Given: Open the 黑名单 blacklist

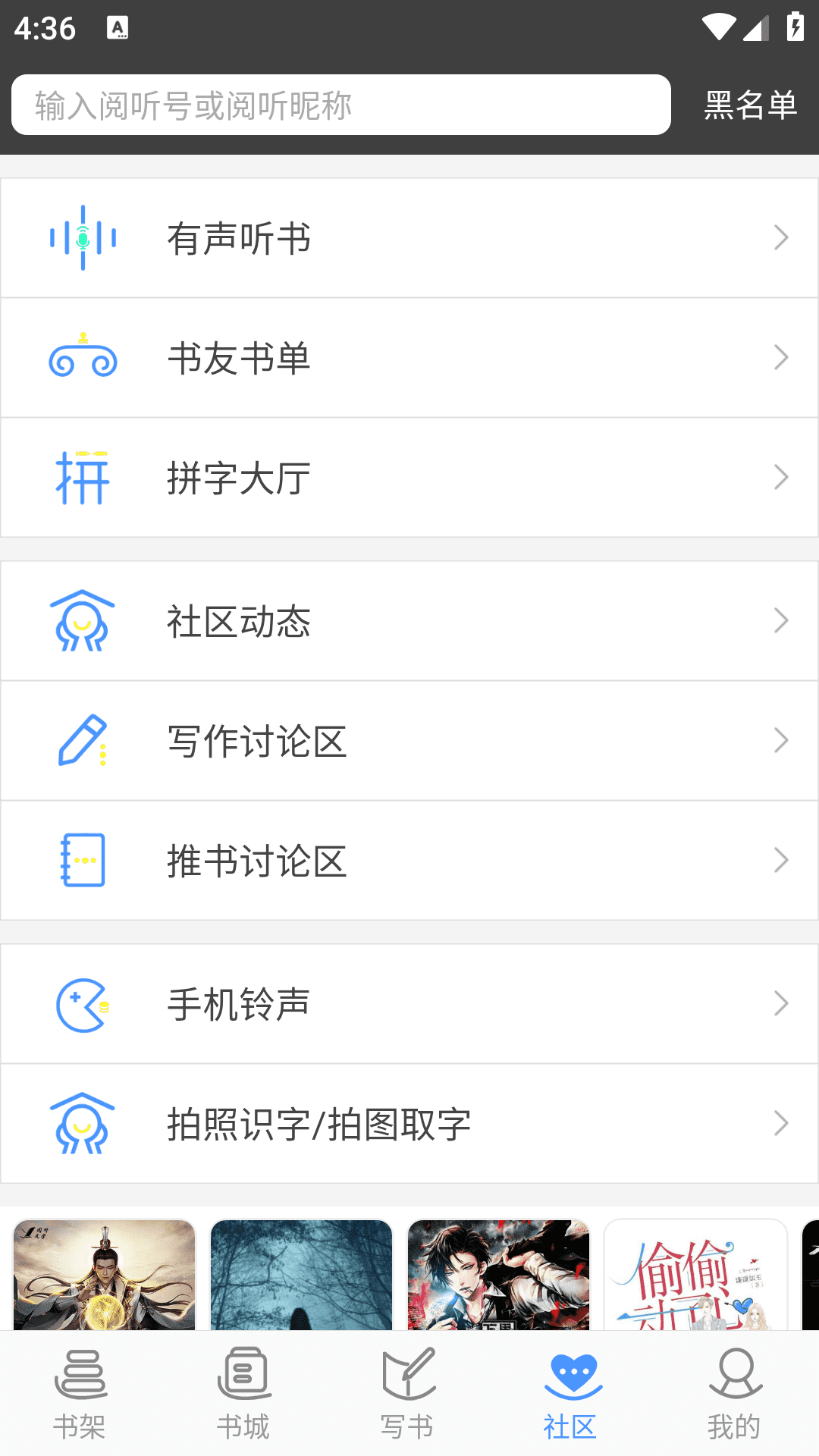Looking at the screenshot, I should tap(749, 105).
